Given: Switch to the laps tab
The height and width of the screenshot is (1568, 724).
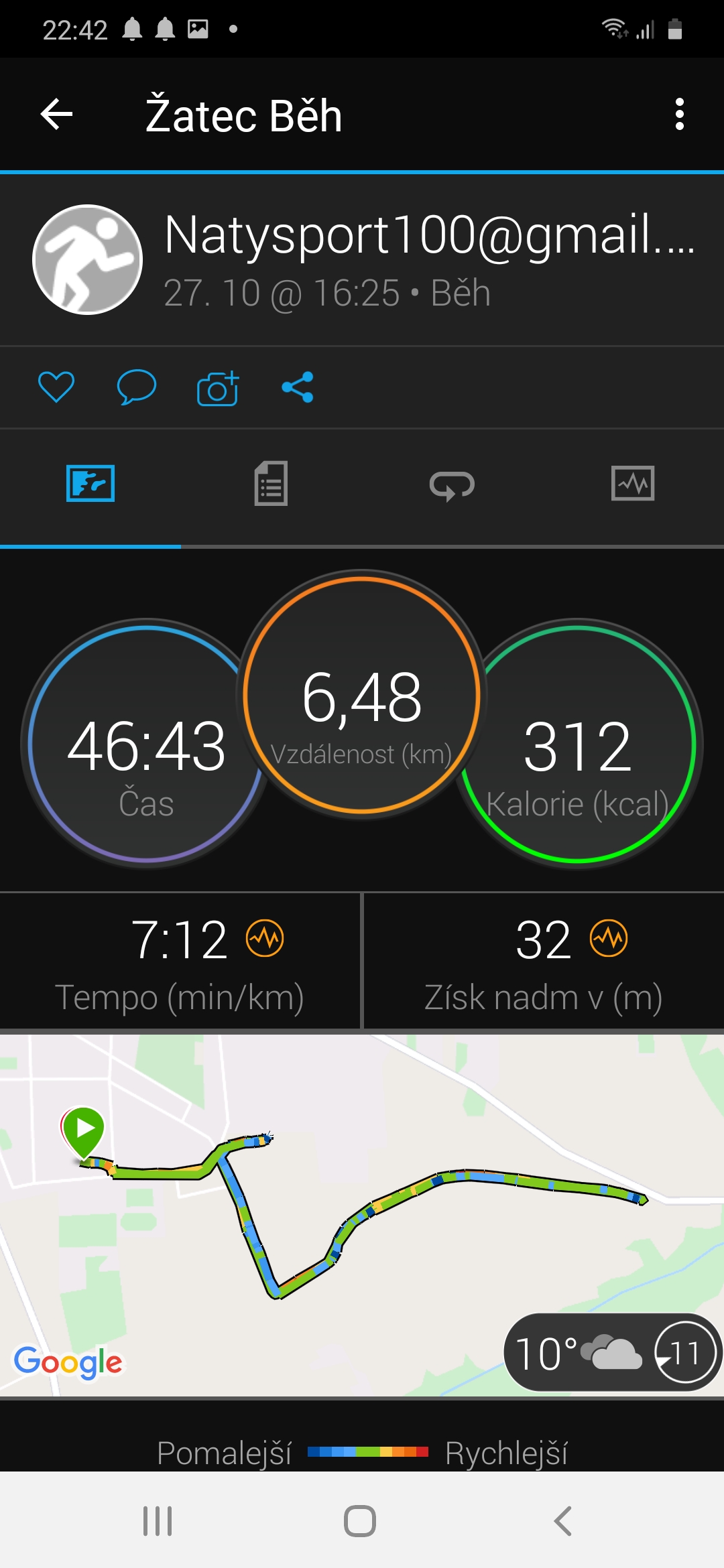Looking at the screenshot, I should tap(452, 483).
